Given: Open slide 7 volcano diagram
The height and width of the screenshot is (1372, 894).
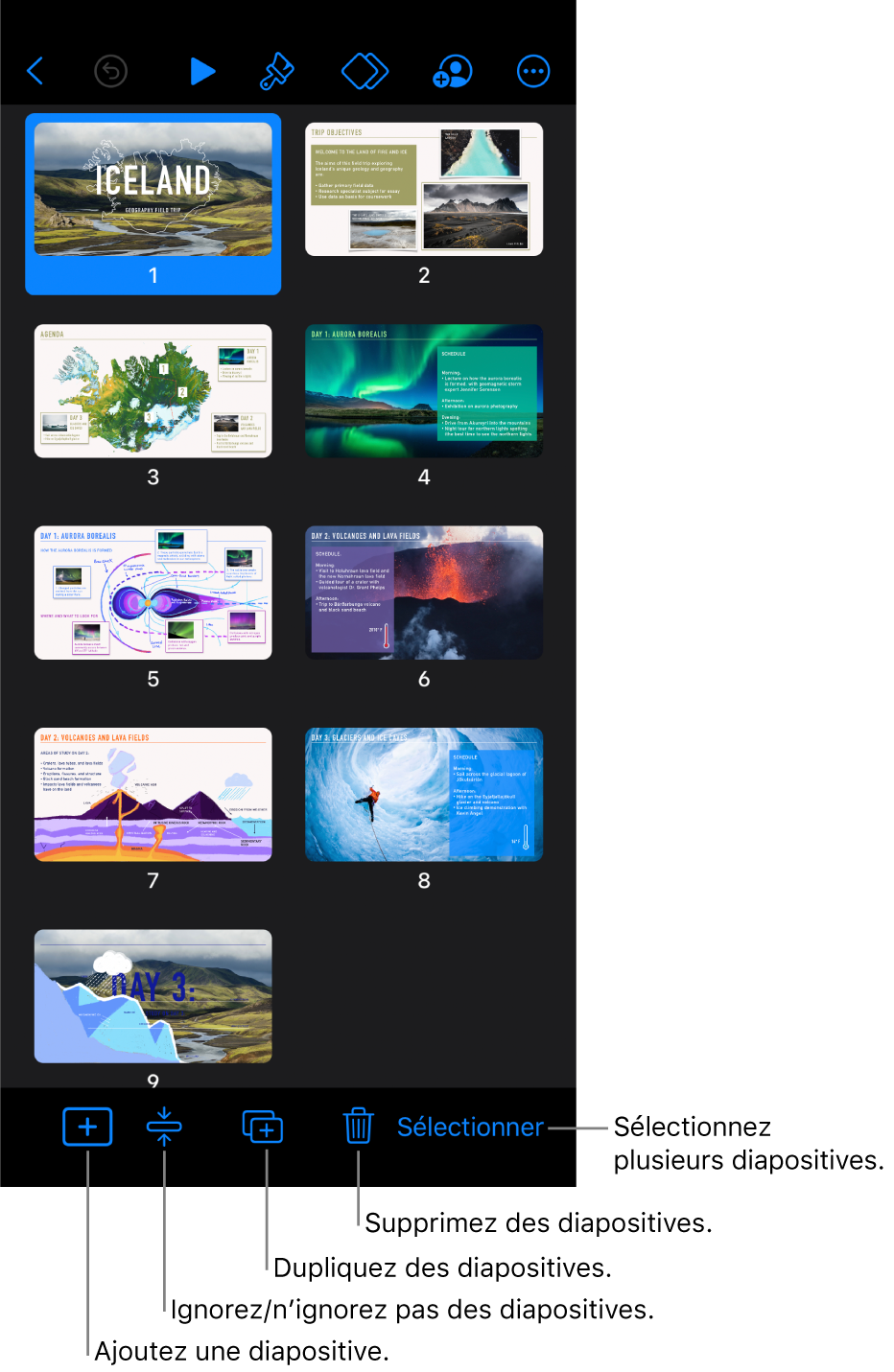Looking at the screenshot, I should tap(153, 795).
